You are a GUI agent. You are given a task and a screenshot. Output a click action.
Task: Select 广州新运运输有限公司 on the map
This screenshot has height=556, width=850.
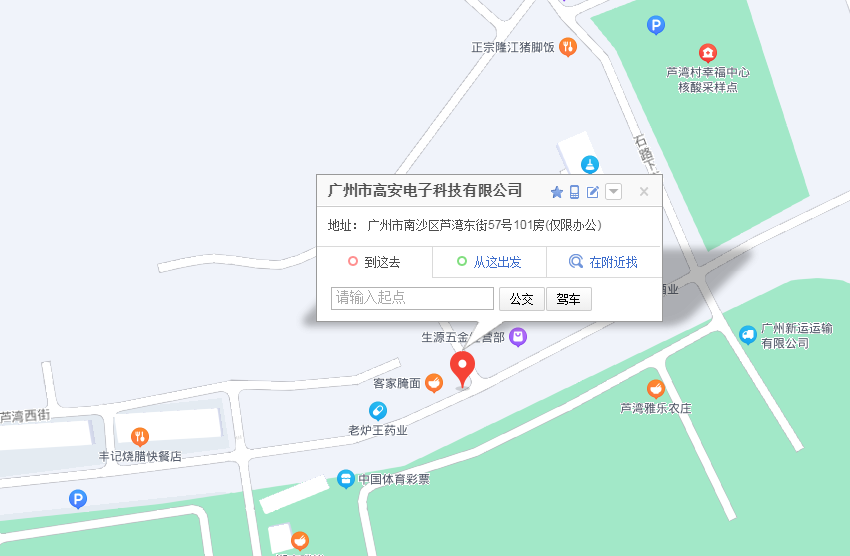coord(747,335)
